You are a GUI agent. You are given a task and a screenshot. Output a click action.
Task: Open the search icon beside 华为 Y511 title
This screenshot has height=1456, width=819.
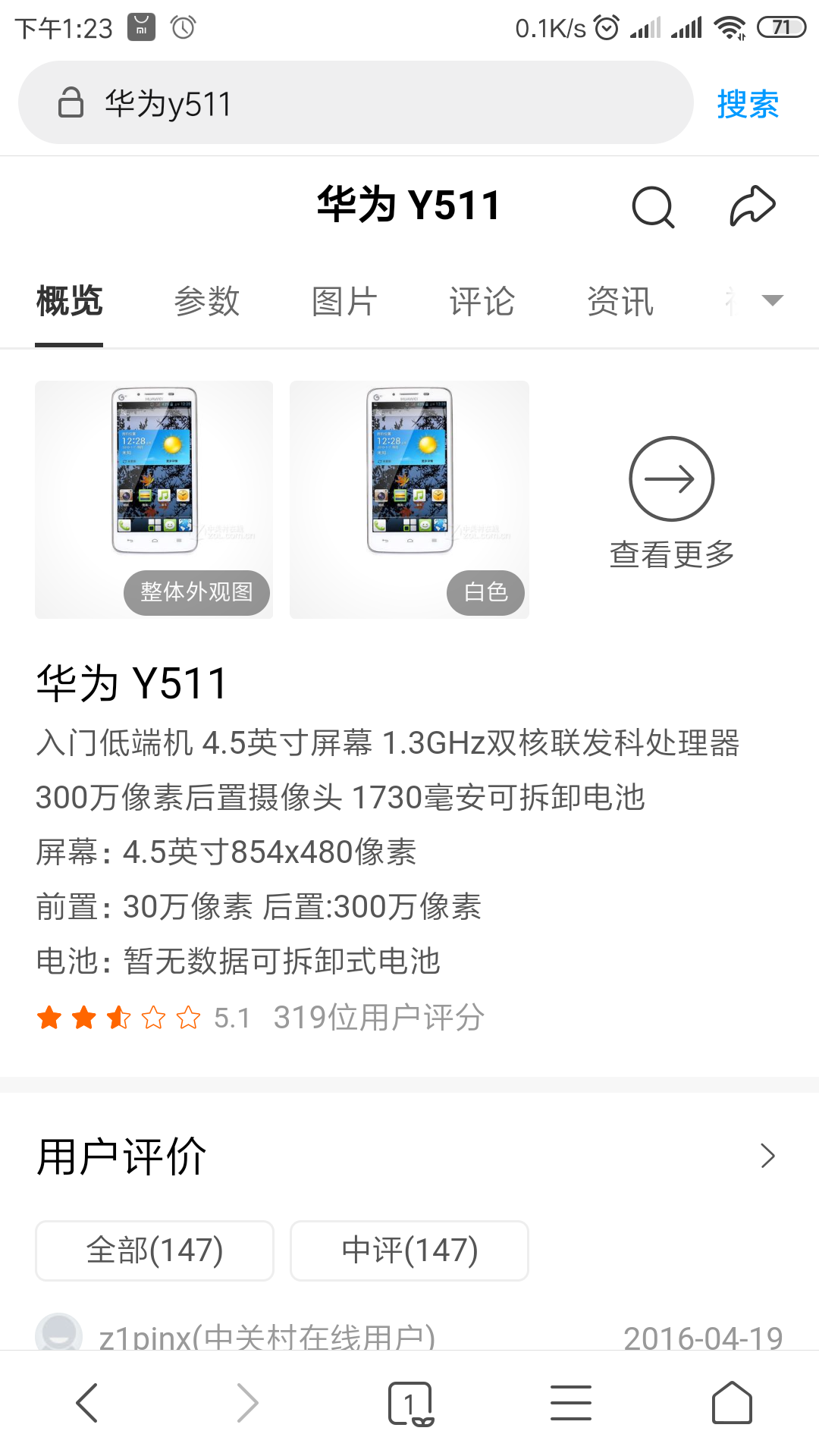point(654,205)
